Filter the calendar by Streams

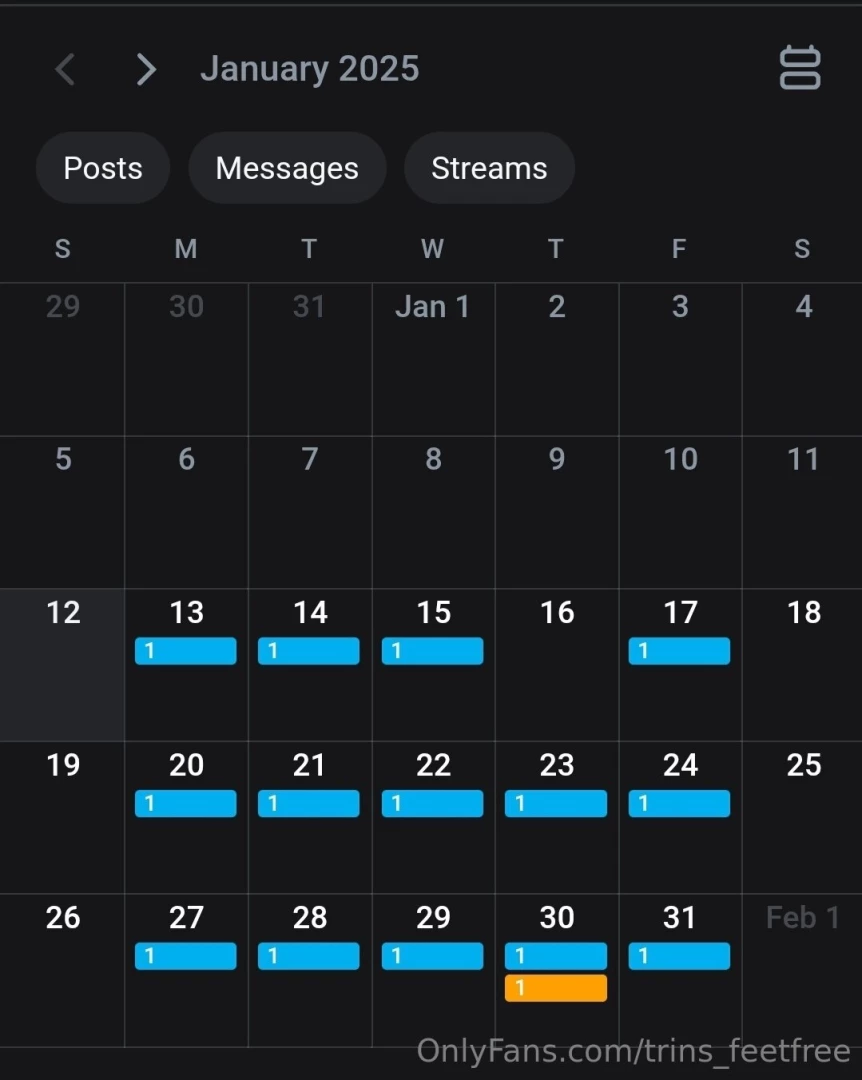point(489,168)
